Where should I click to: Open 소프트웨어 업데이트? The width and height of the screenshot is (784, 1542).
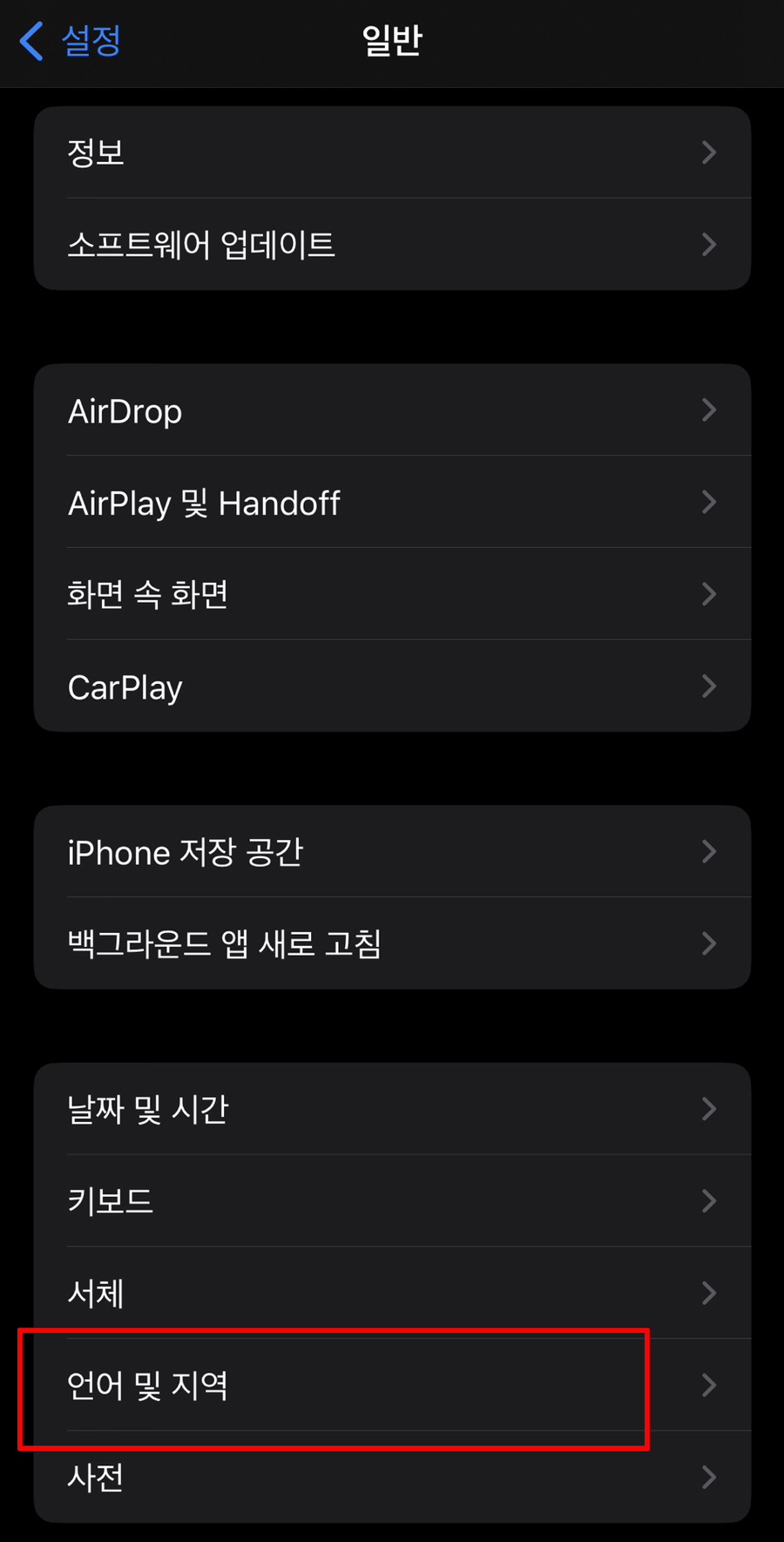[x=392, y=245]
